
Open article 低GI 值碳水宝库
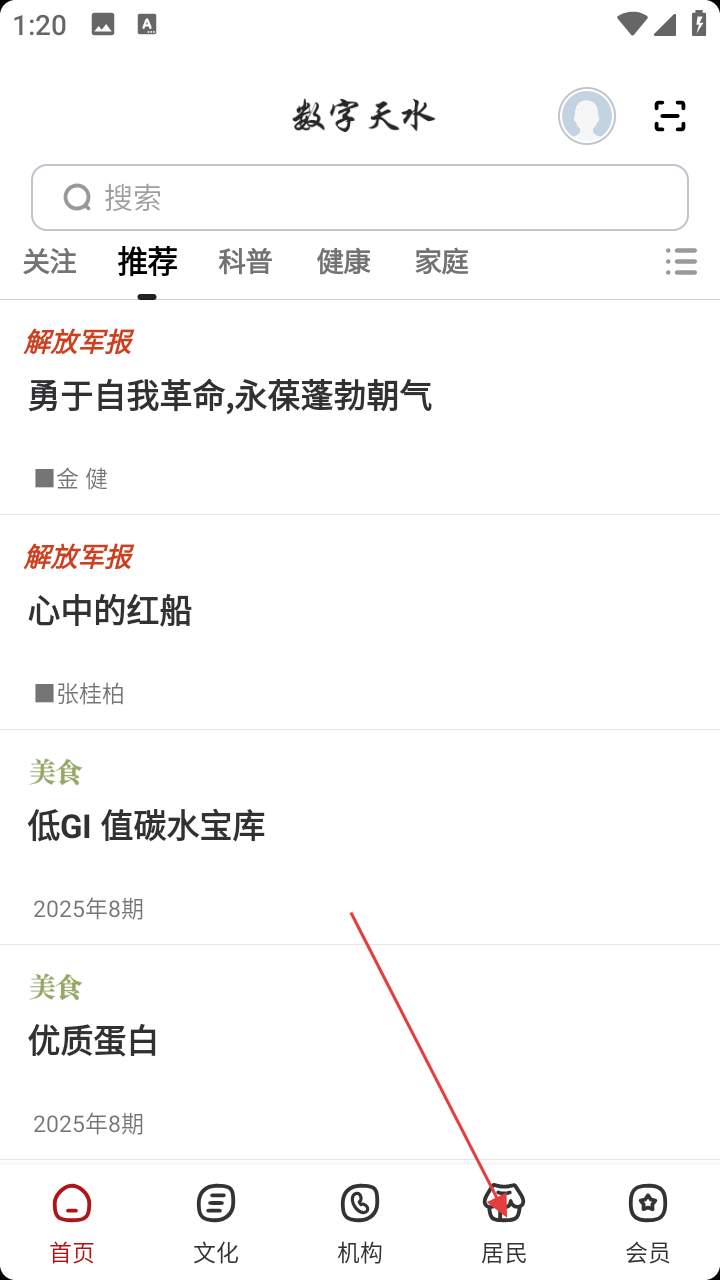tap(146, 826)
